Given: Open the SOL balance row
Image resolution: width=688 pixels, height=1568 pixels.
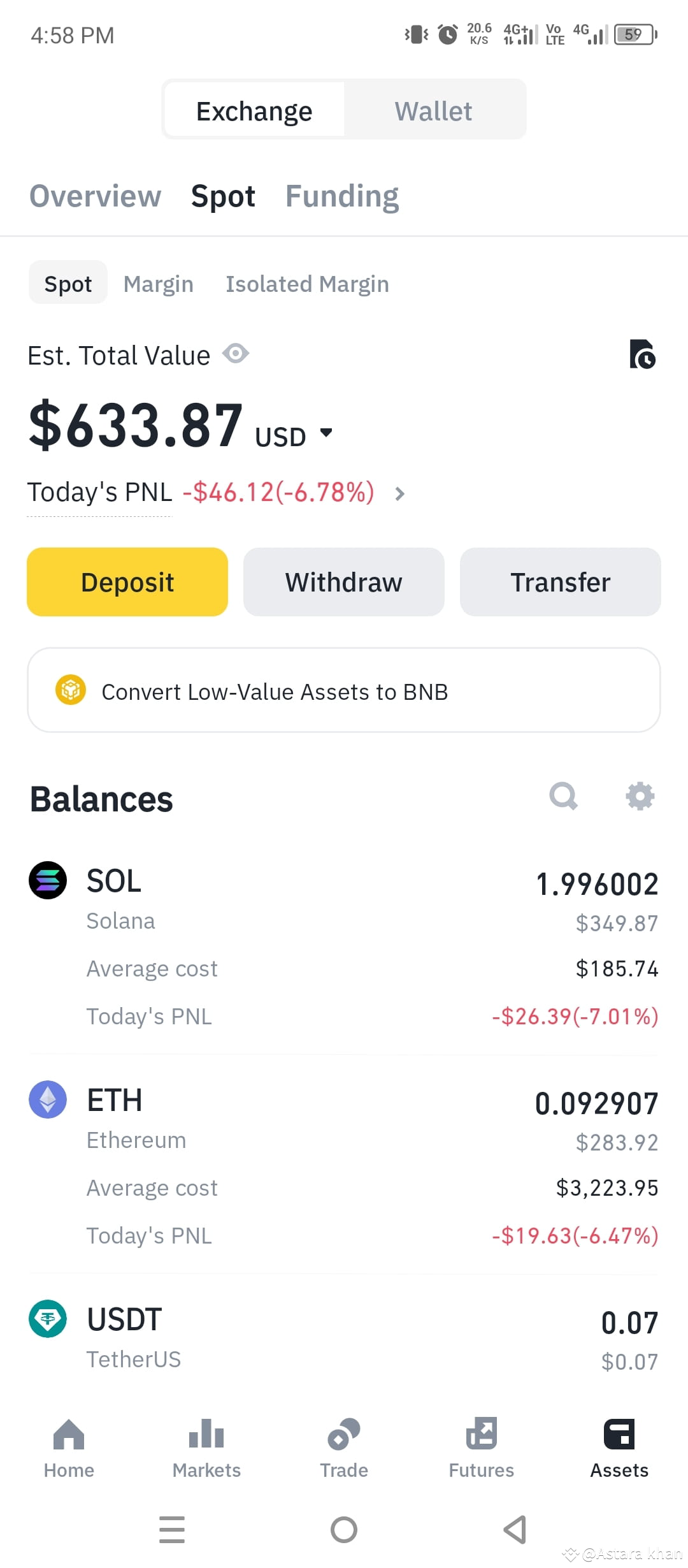Looking at the screenshot, I should point(344,947).
